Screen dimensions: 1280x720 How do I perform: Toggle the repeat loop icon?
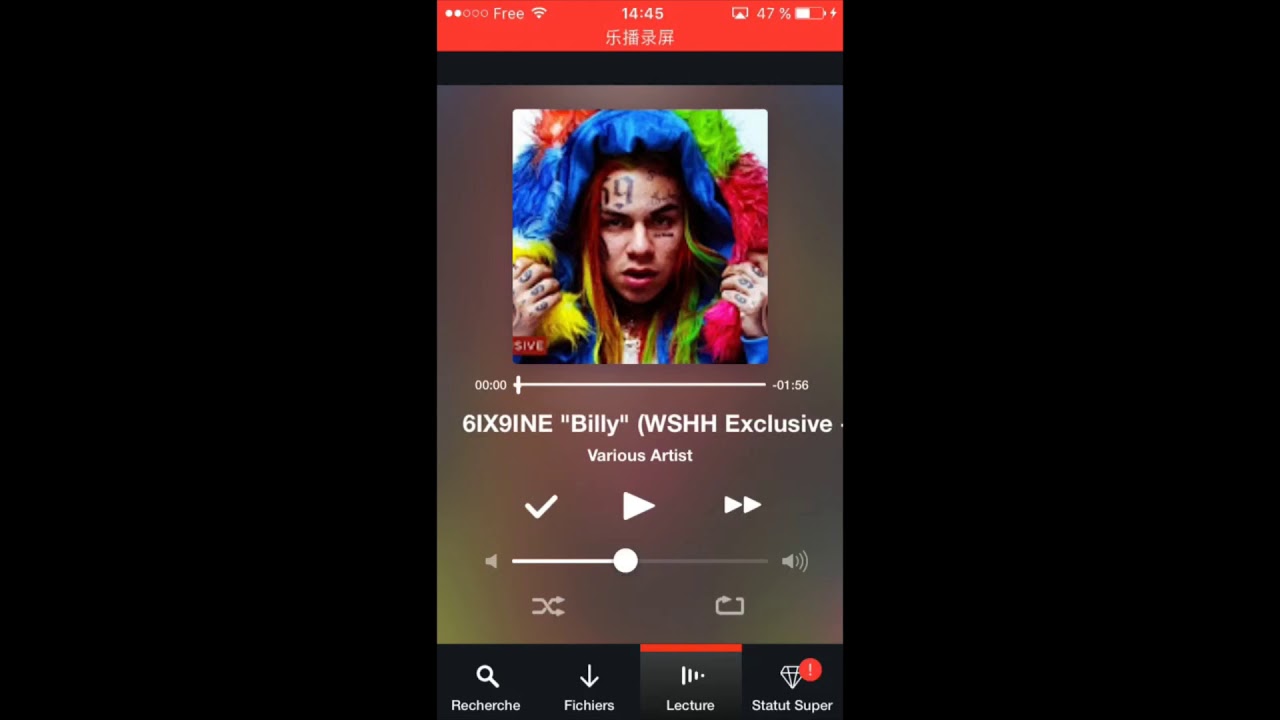(x=729, y=606)
